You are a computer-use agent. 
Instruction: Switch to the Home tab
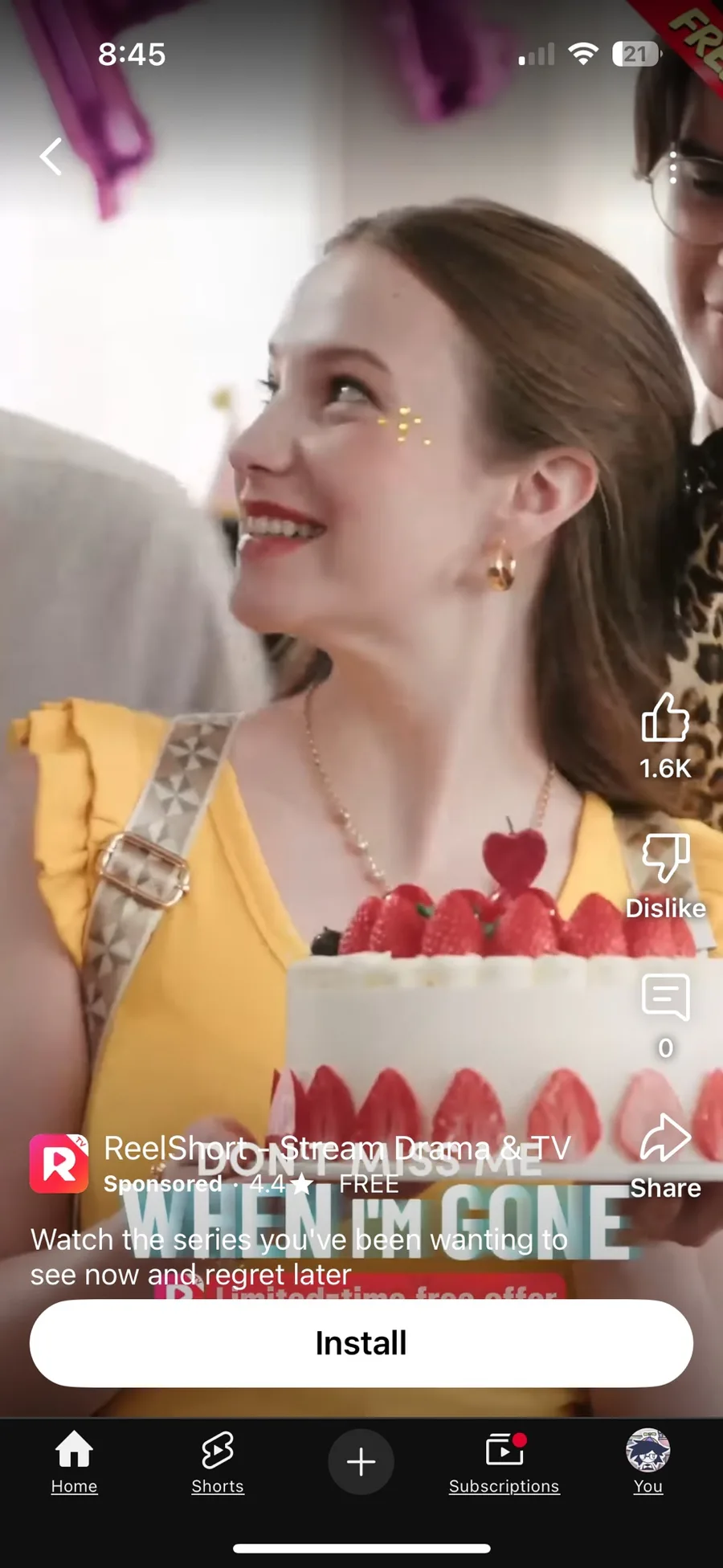(74, 1462)
